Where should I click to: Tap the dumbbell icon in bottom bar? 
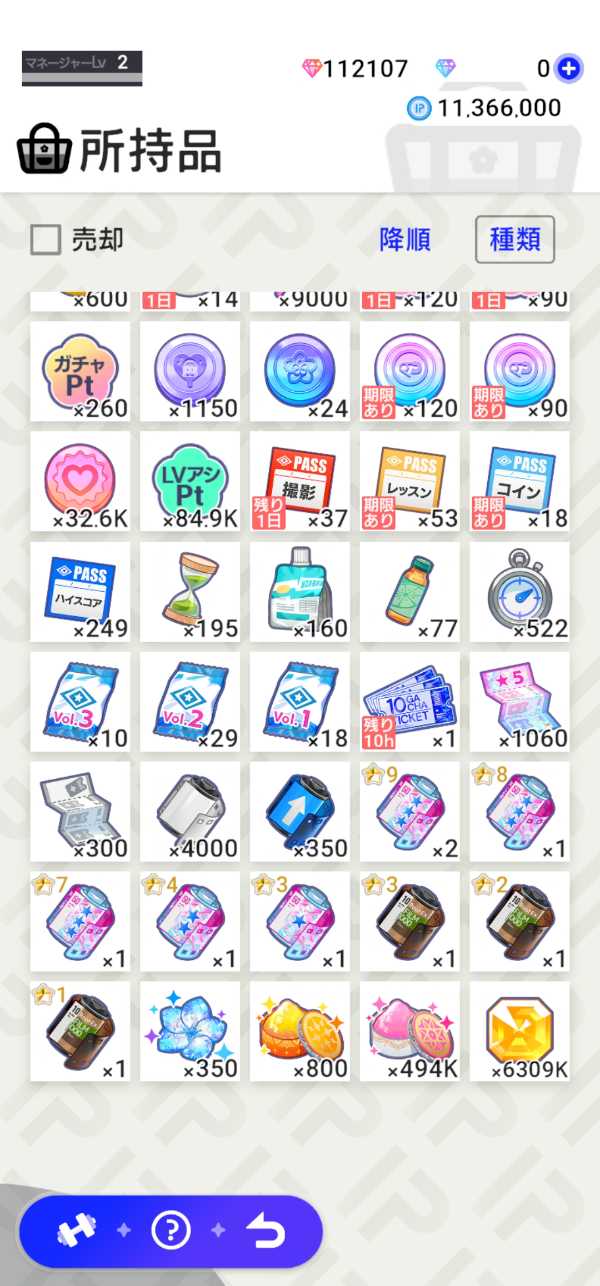click(x=75, y=1231)
